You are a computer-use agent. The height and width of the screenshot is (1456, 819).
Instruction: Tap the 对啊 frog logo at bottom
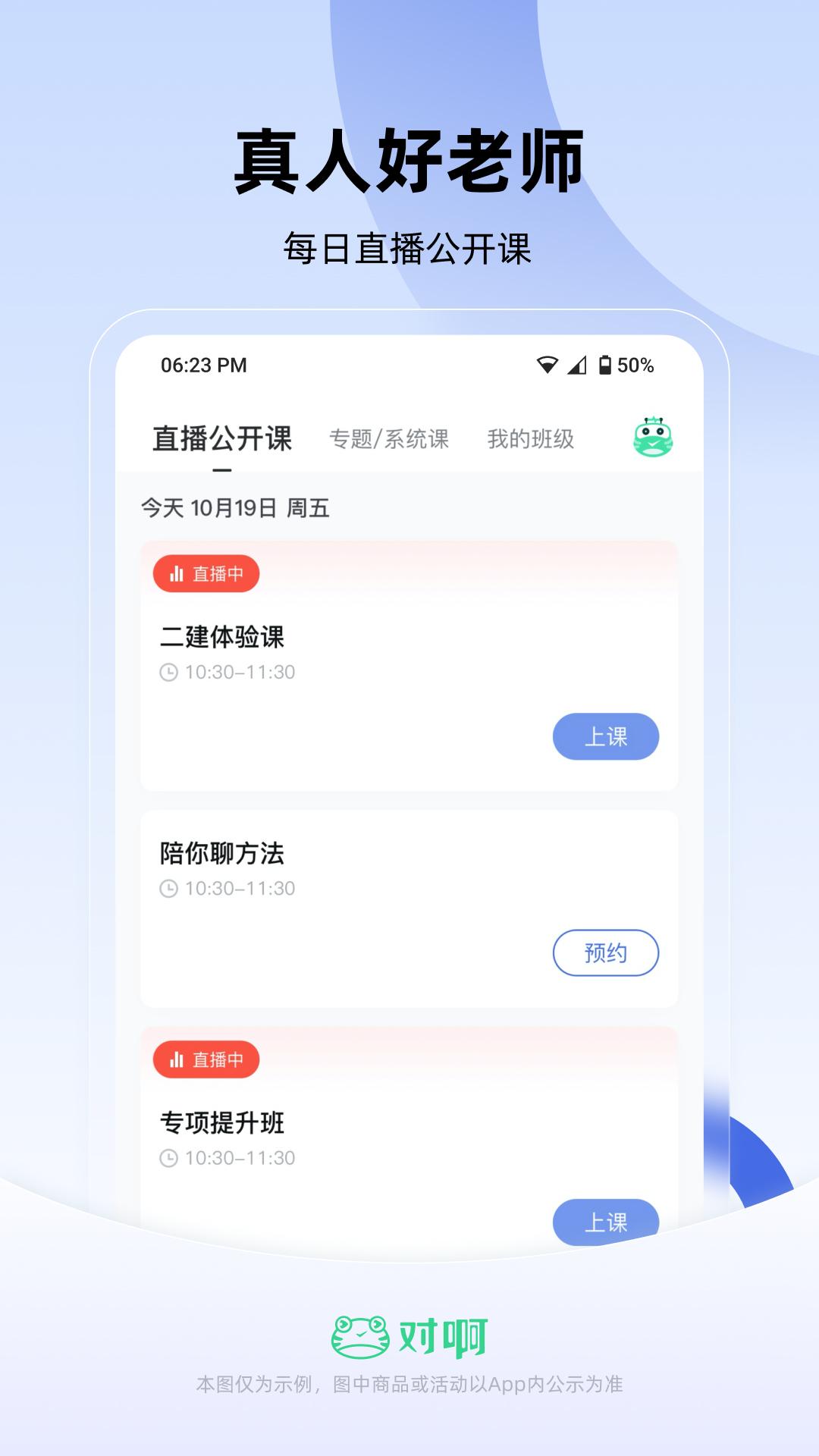click(x=409, y=1334)
